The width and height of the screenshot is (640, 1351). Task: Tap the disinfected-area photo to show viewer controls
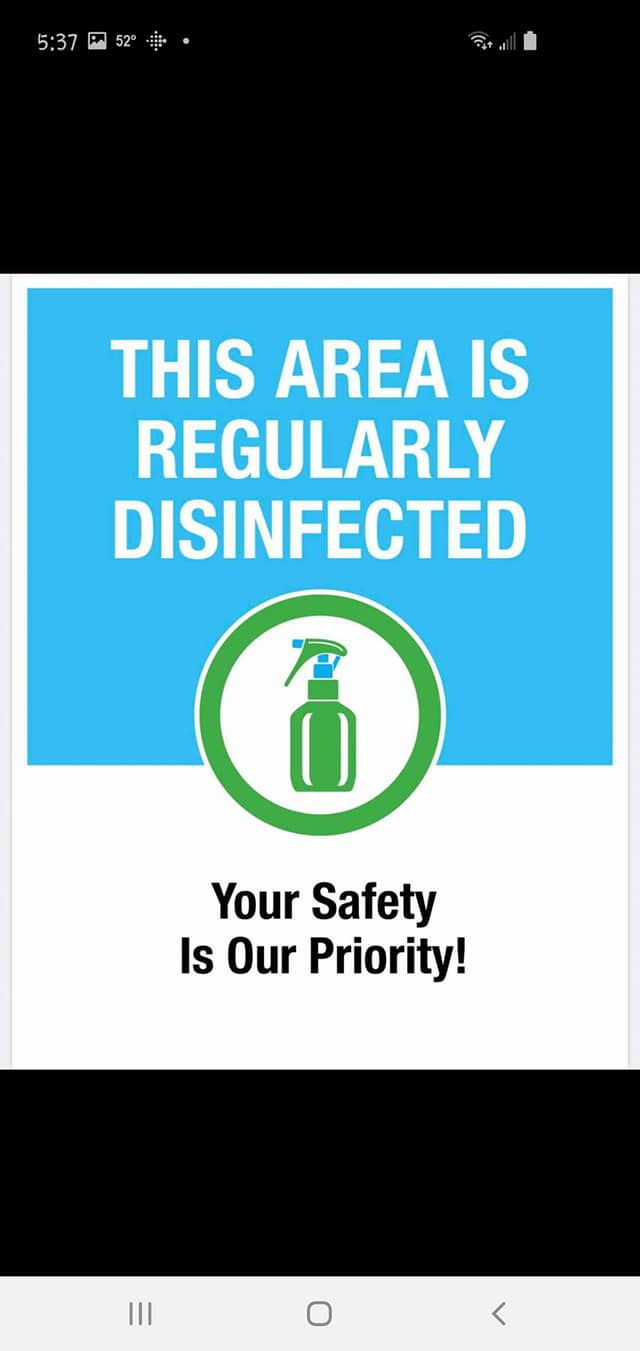pos(320,670)
